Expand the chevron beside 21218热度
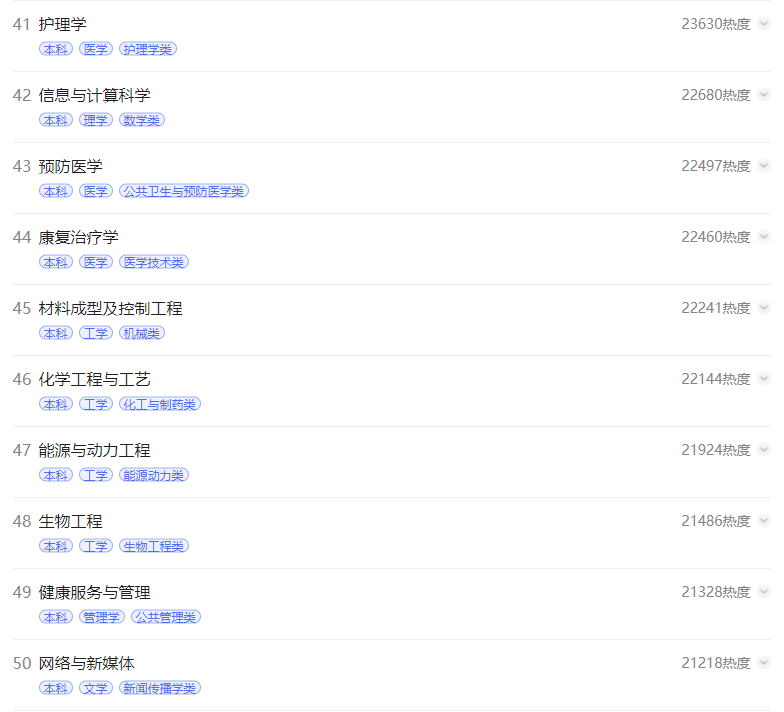The image size is (784, 712). click(x=764, y=663)
